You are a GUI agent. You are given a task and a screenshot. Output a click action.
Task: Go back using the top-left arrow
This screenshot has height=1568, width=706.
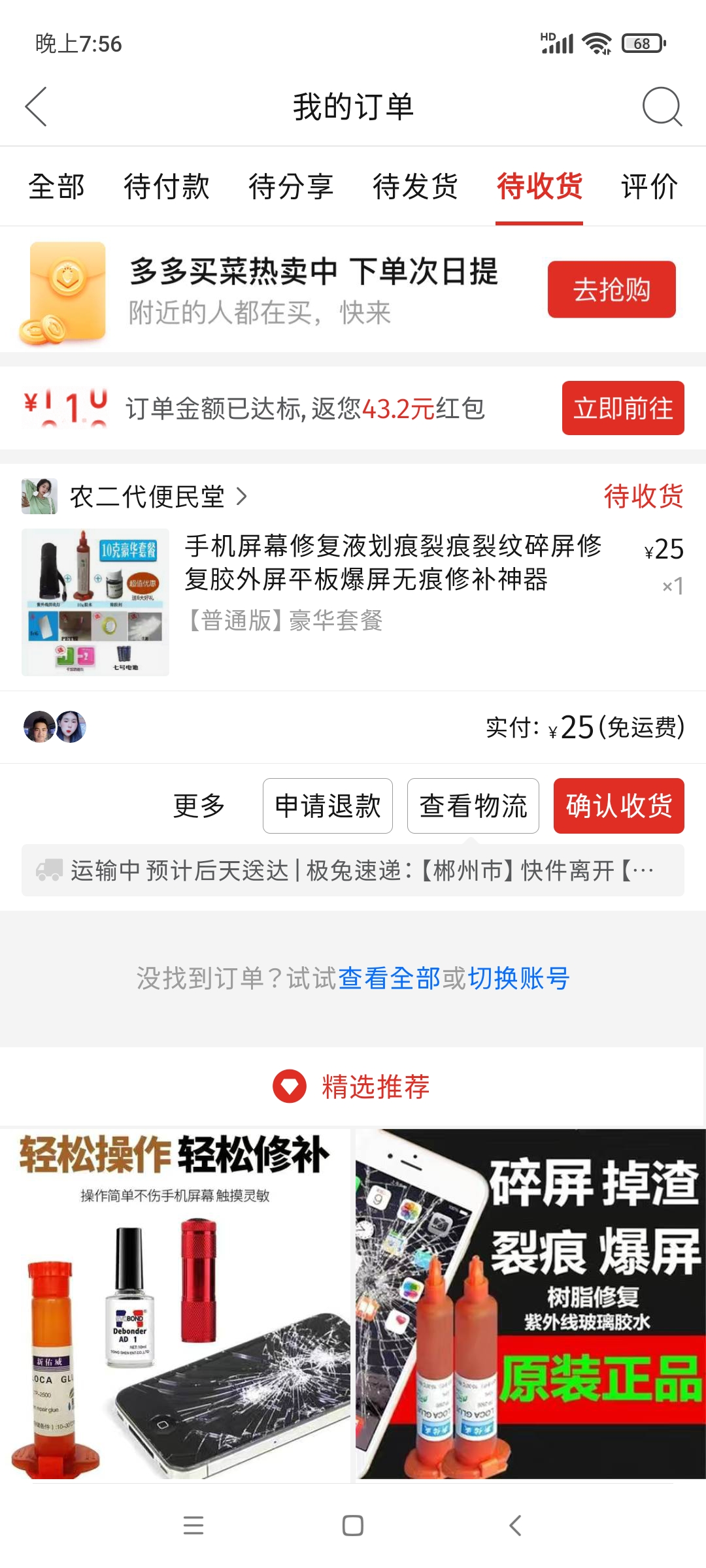coord(37,106)
